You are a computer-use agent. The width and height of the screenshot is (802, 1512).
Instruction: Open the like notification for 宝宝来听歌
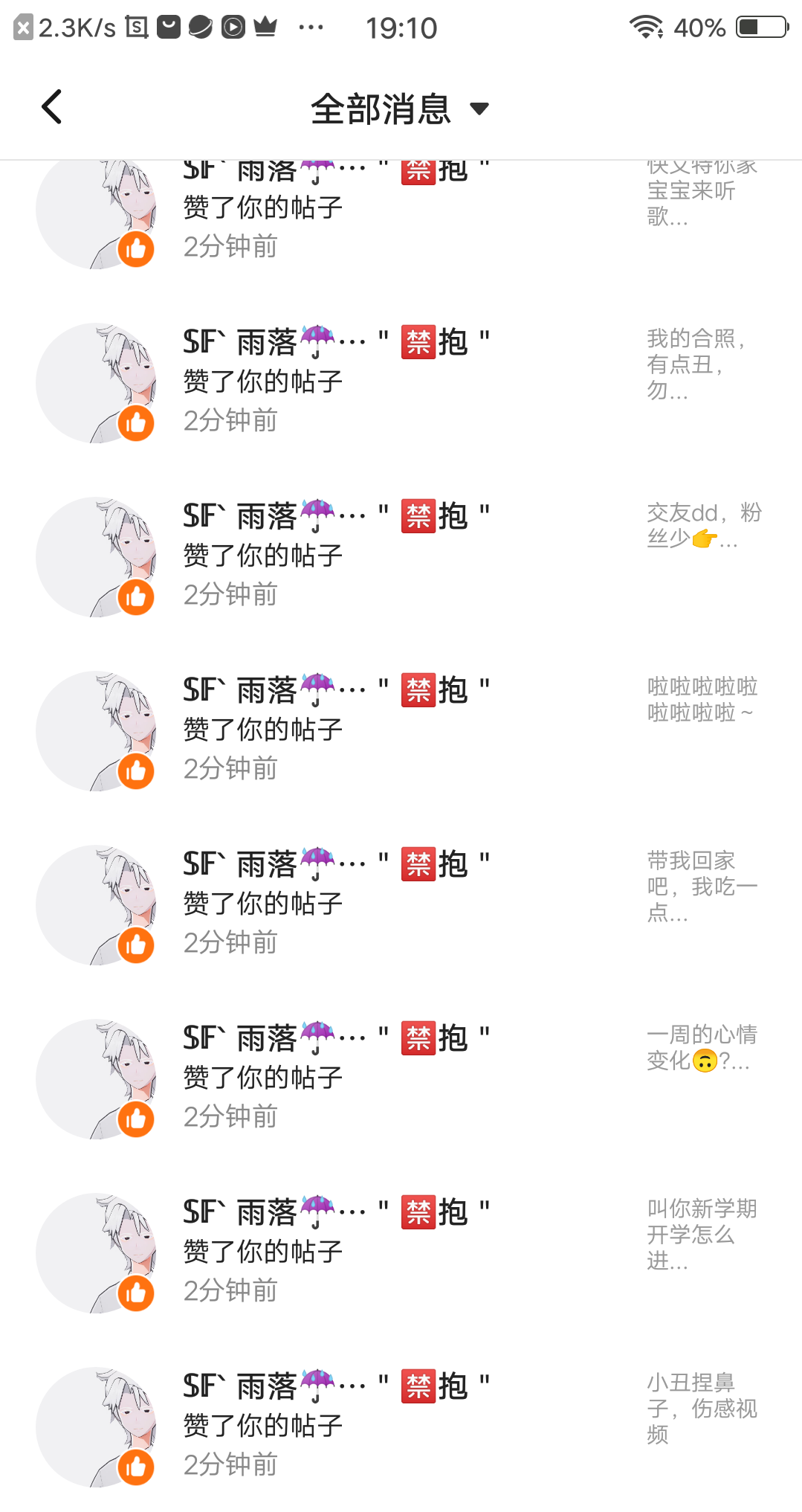tap(401, 212)
